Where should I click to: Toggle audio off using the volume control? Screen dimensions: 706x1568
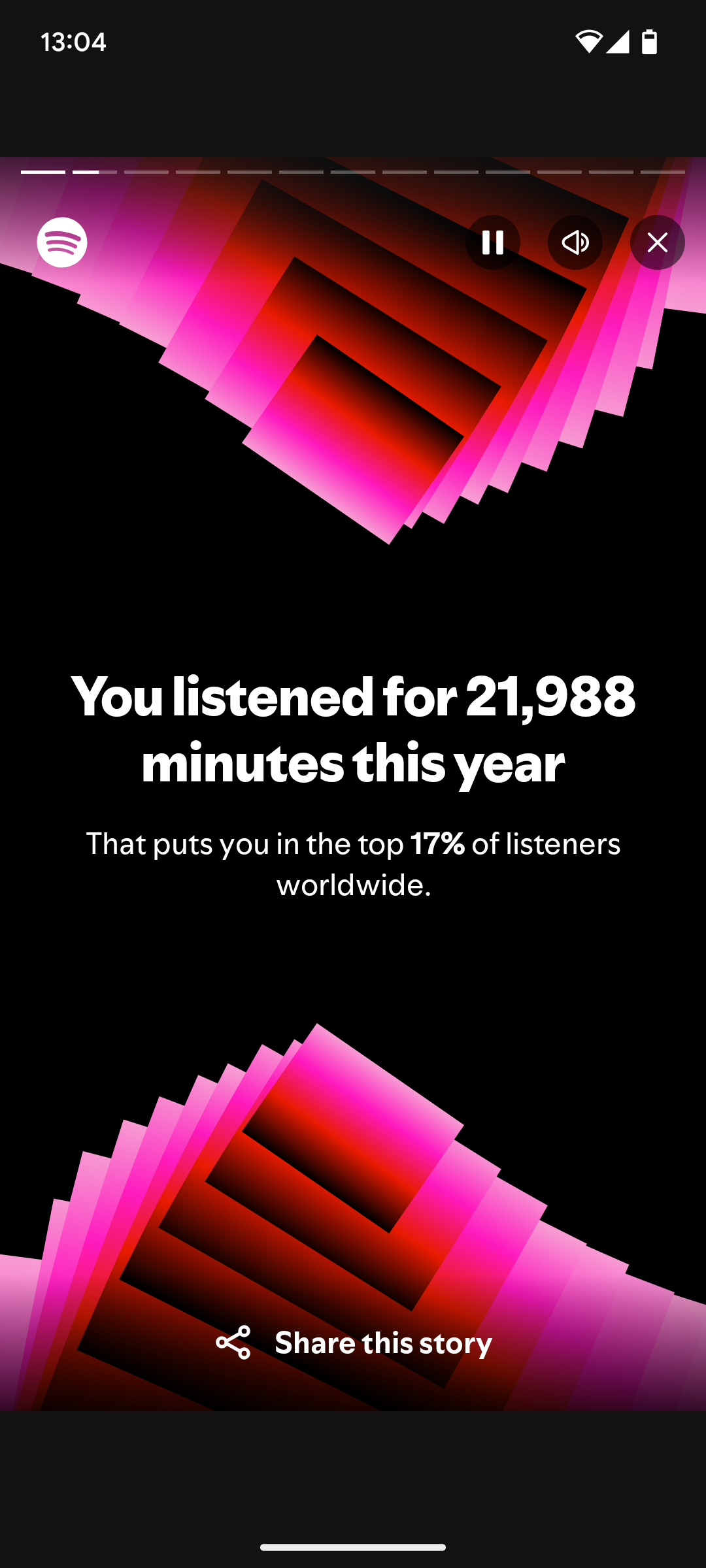point(575,242)
